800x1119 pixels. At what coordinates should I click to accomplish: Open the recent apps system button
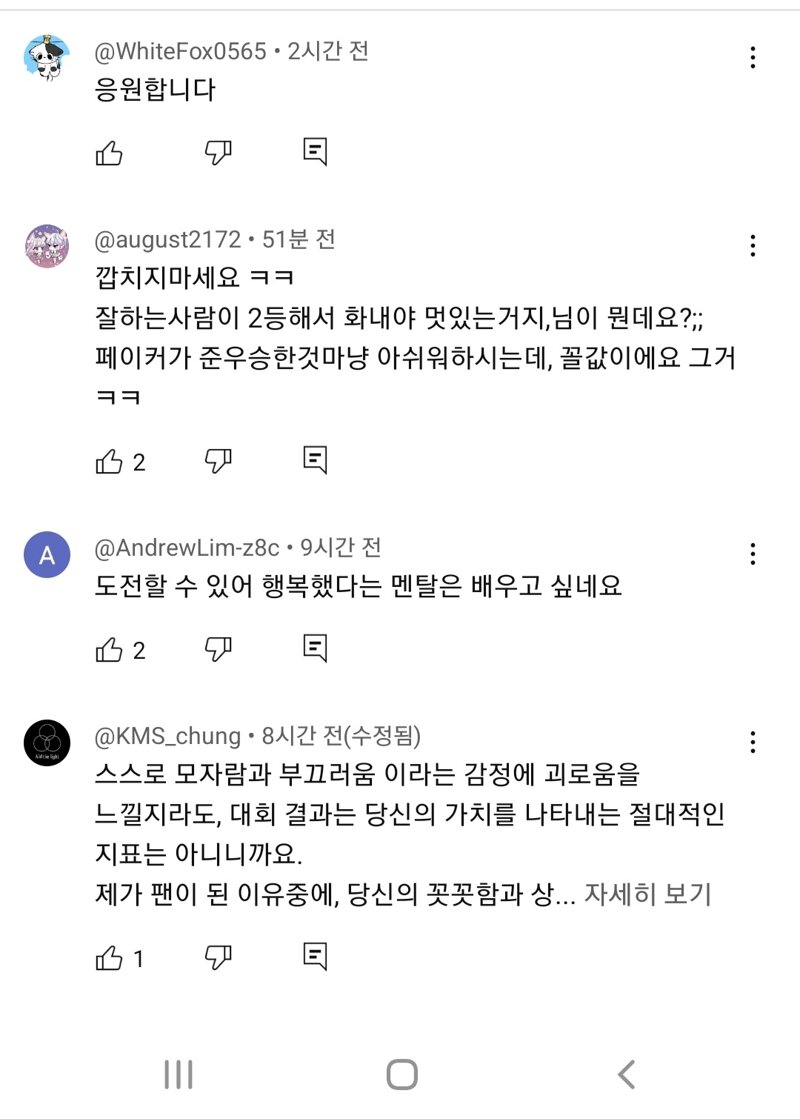click(178, 1075)
